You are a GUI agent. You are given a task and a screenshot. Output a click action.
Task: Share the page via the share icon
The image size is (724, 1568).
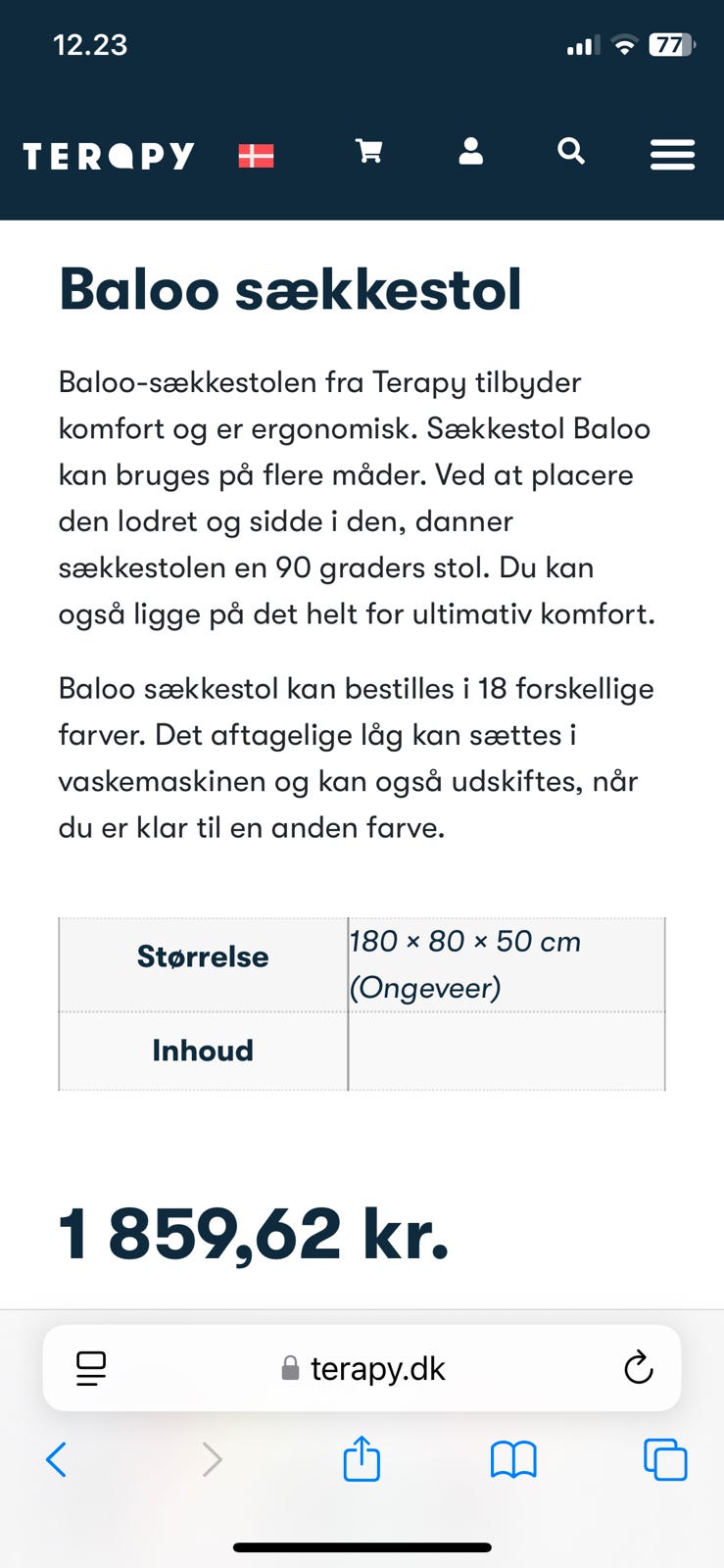[362, 1458]
